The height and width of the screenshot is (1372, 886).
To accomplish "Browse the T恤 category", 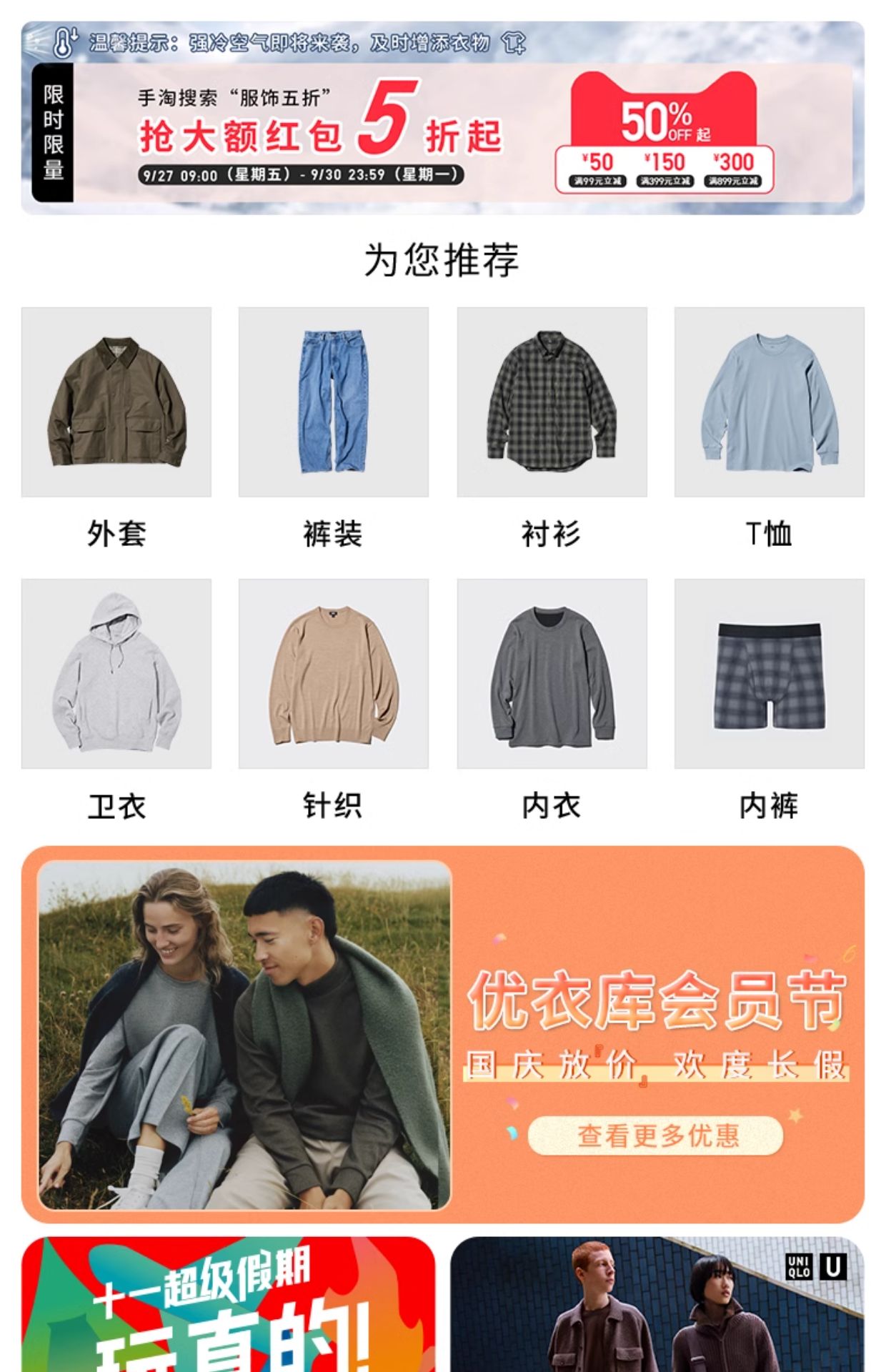I will (769, 402).
